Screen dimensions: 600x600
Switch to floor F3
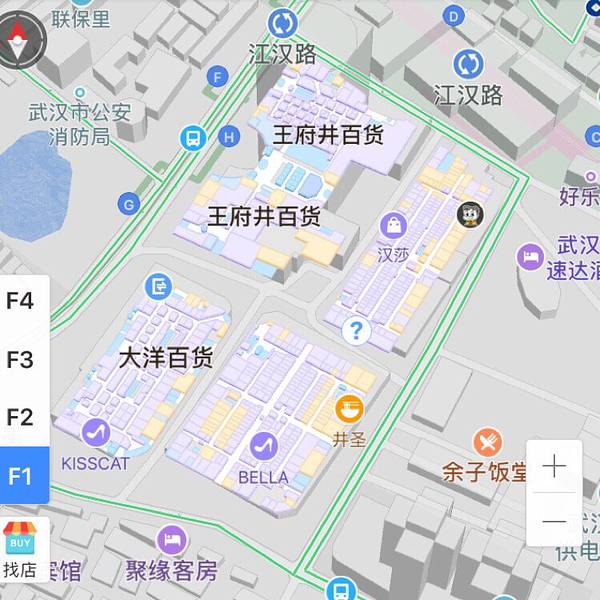click(20, 359)
